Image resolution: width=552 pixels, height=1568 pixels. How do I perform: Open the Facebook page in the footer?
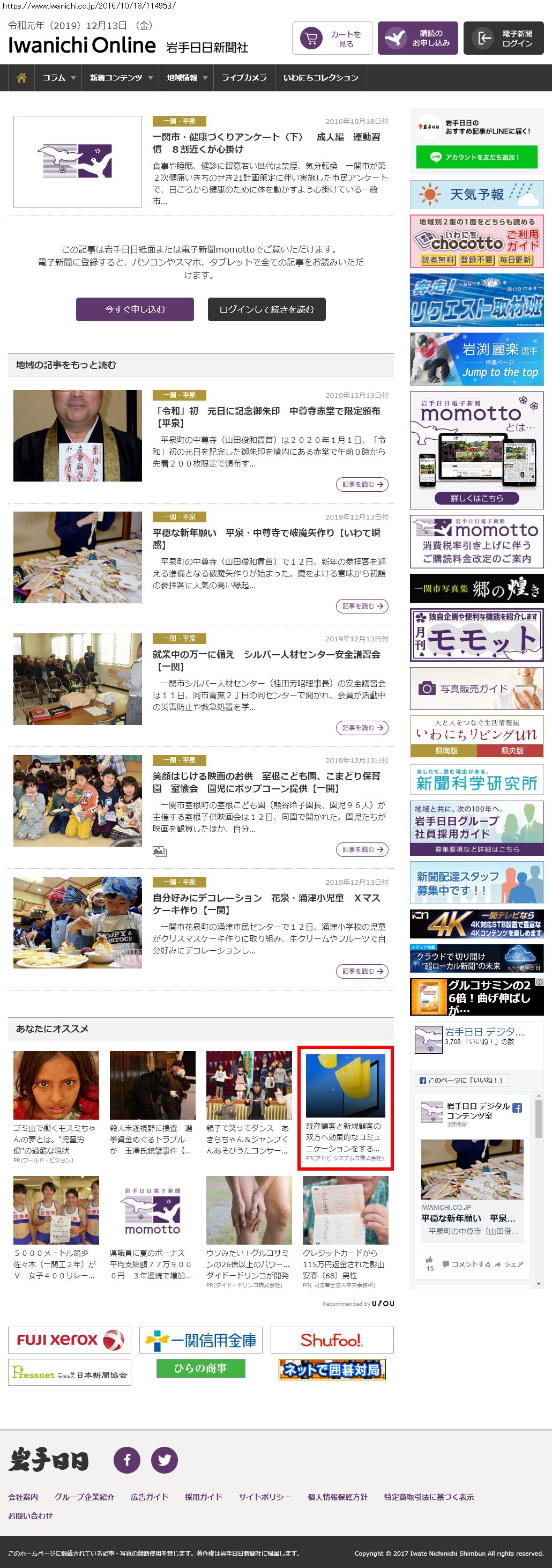coord(127,1459)
